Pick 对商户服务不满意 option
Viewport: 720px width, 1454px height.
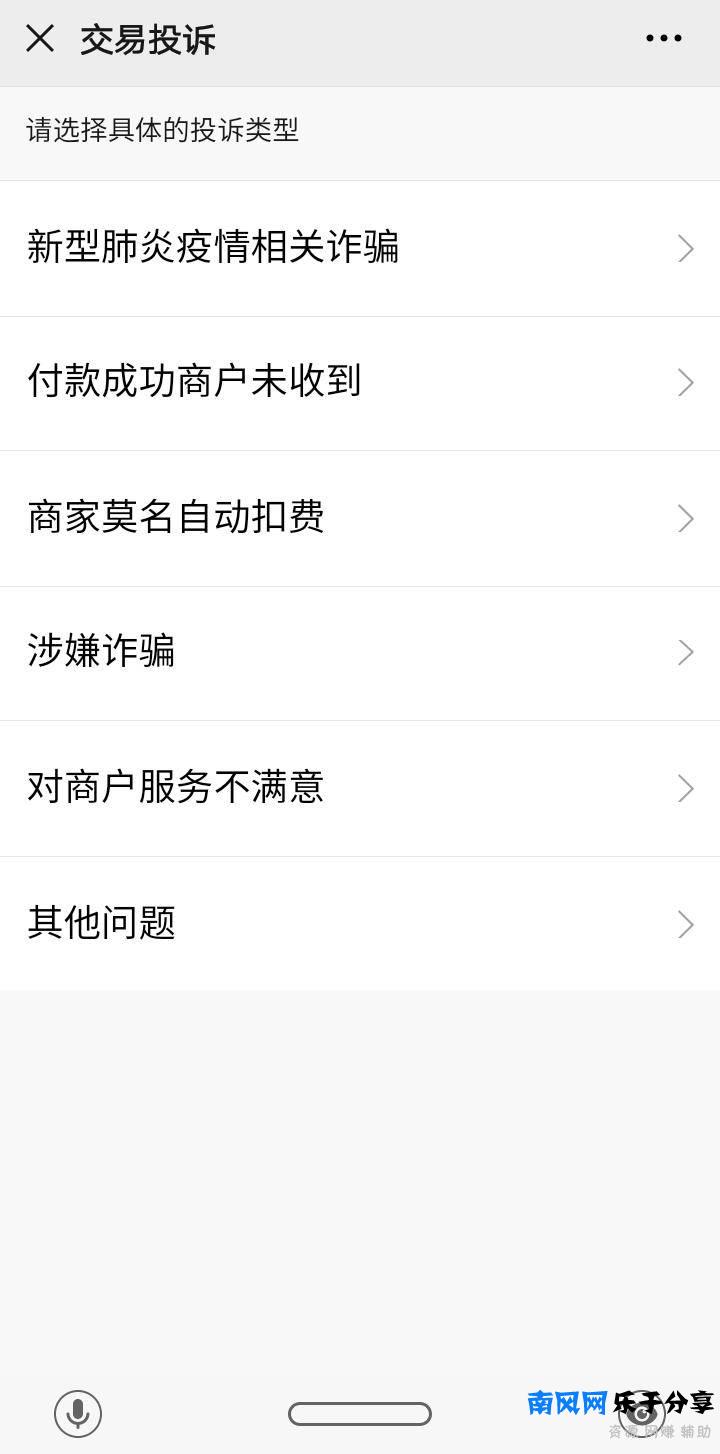[x=360, y=788]
